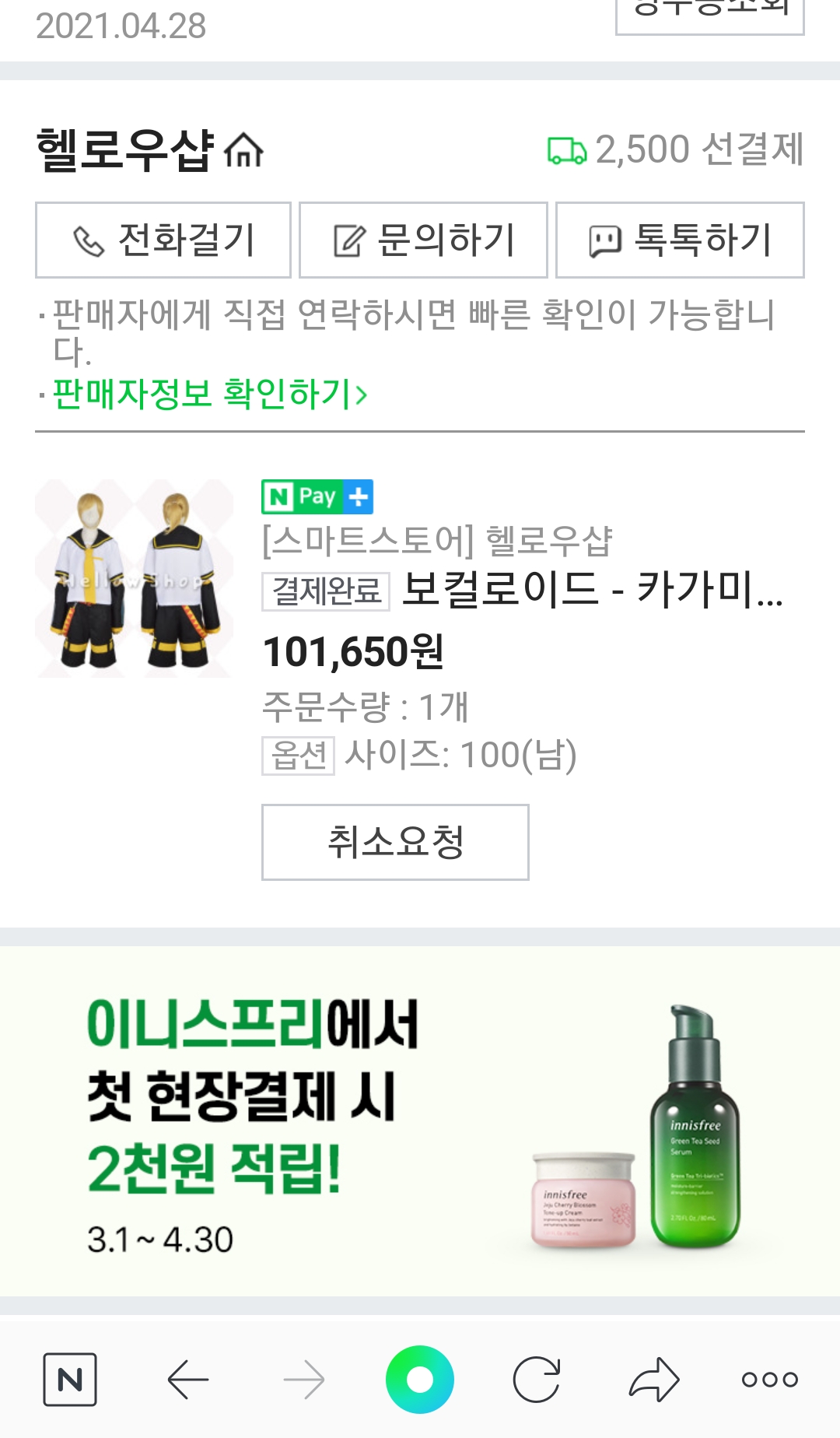Open the 보컬로이드 - 카가미 product title

(591, 589)
